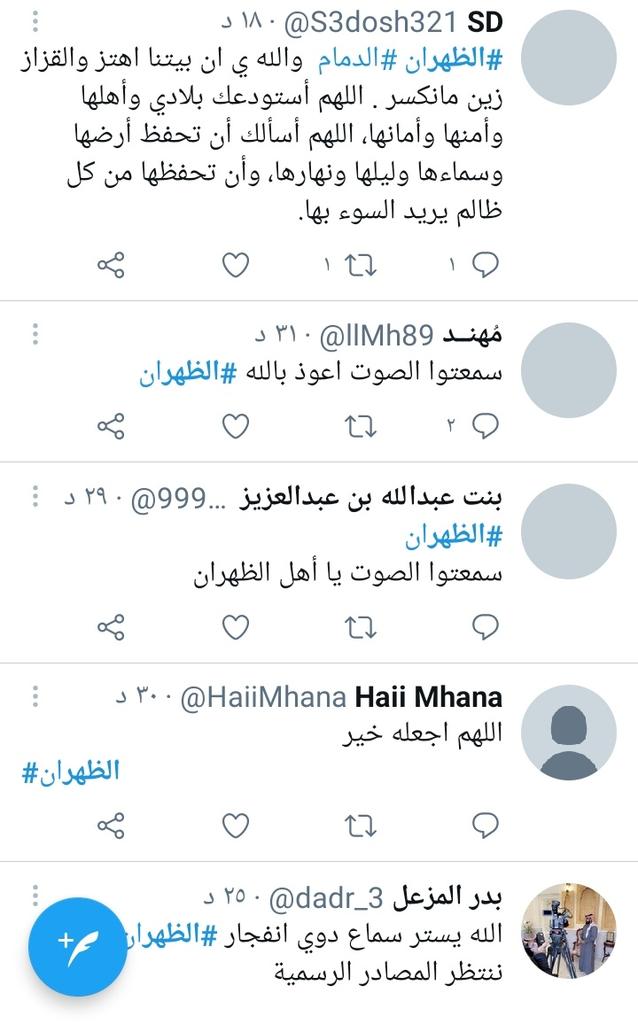Like the tweet by بنت عبدالله بن عبدالعزيز
Screen dimensions: 638x1024
point(234,627)
